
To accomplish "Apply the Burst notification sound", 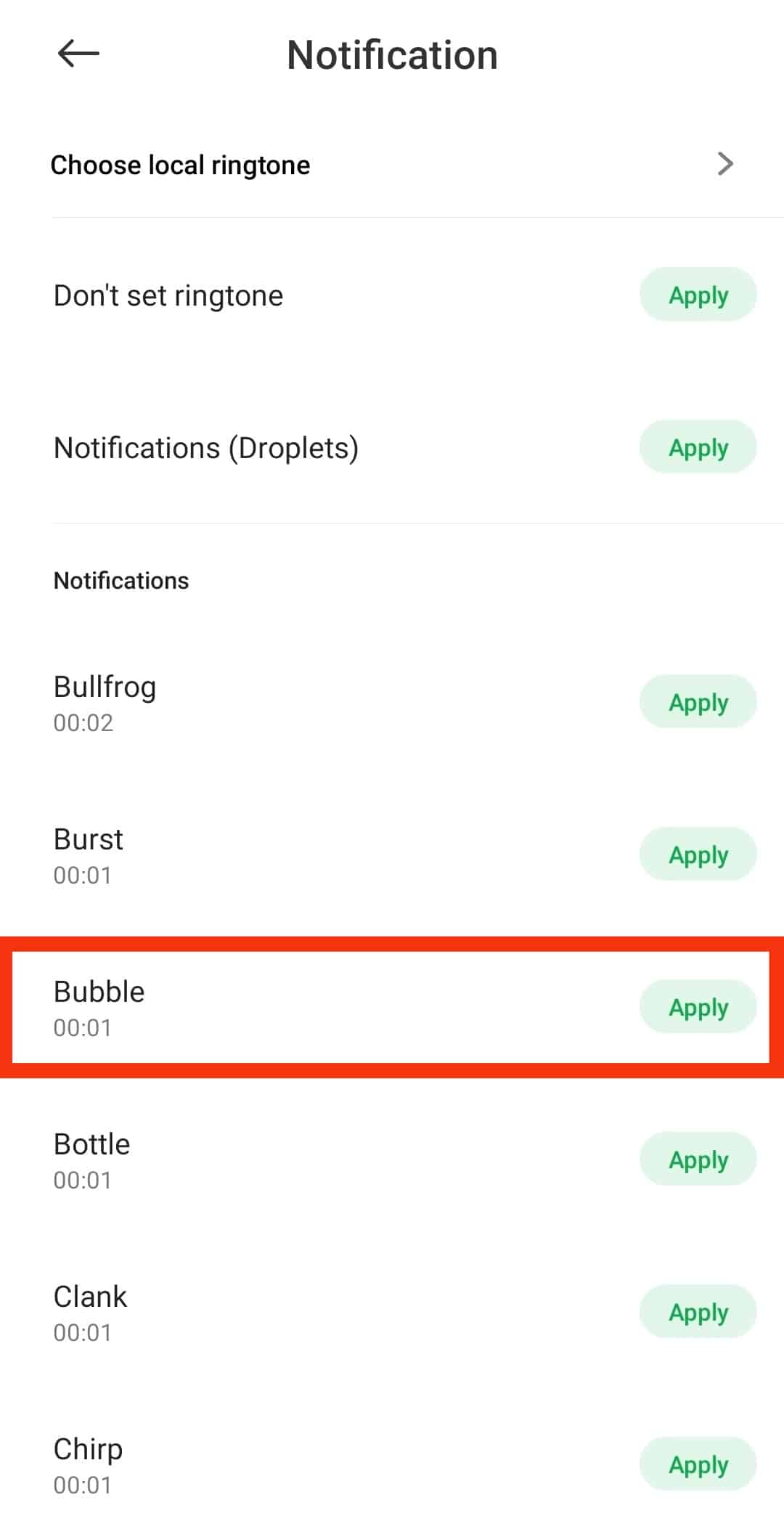I will coord(698,855).
